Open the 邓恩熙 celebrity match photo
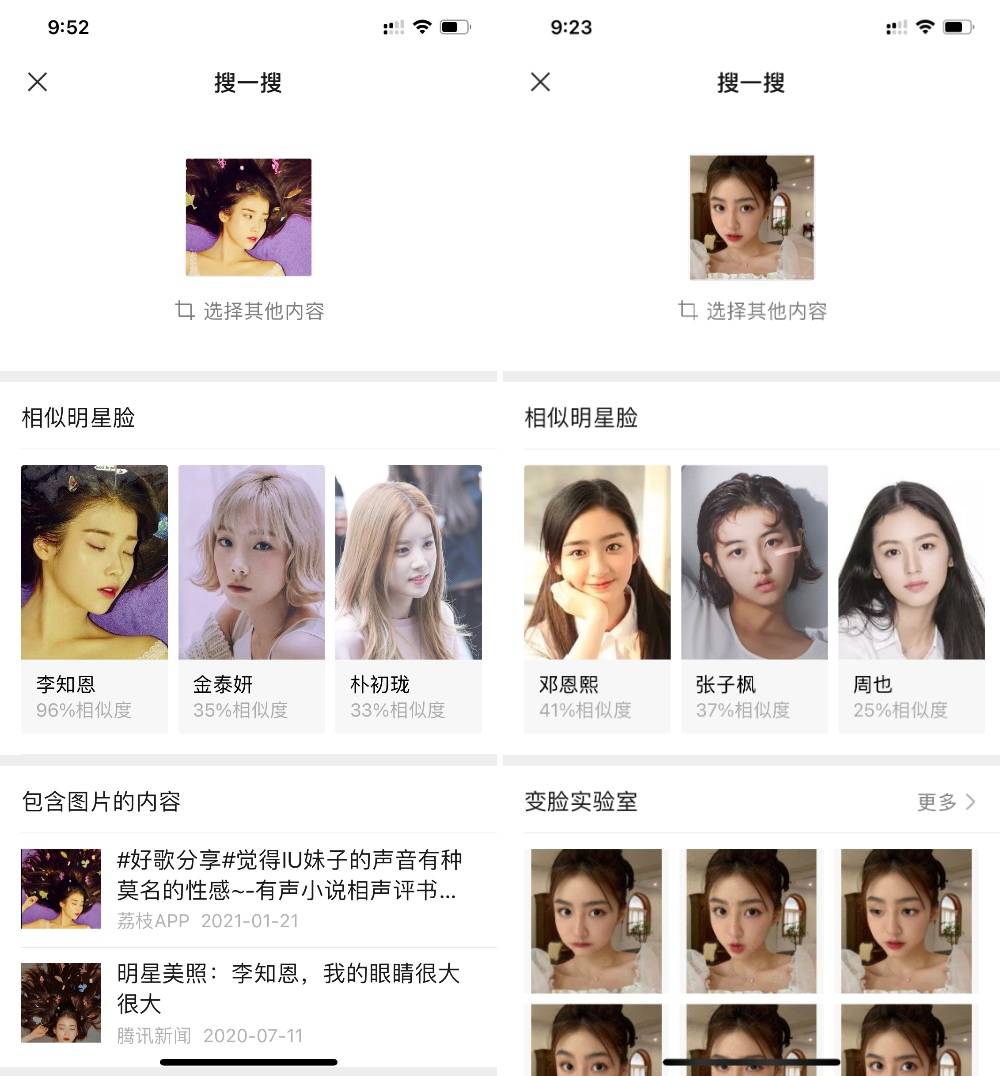 [x=596, y=561]
